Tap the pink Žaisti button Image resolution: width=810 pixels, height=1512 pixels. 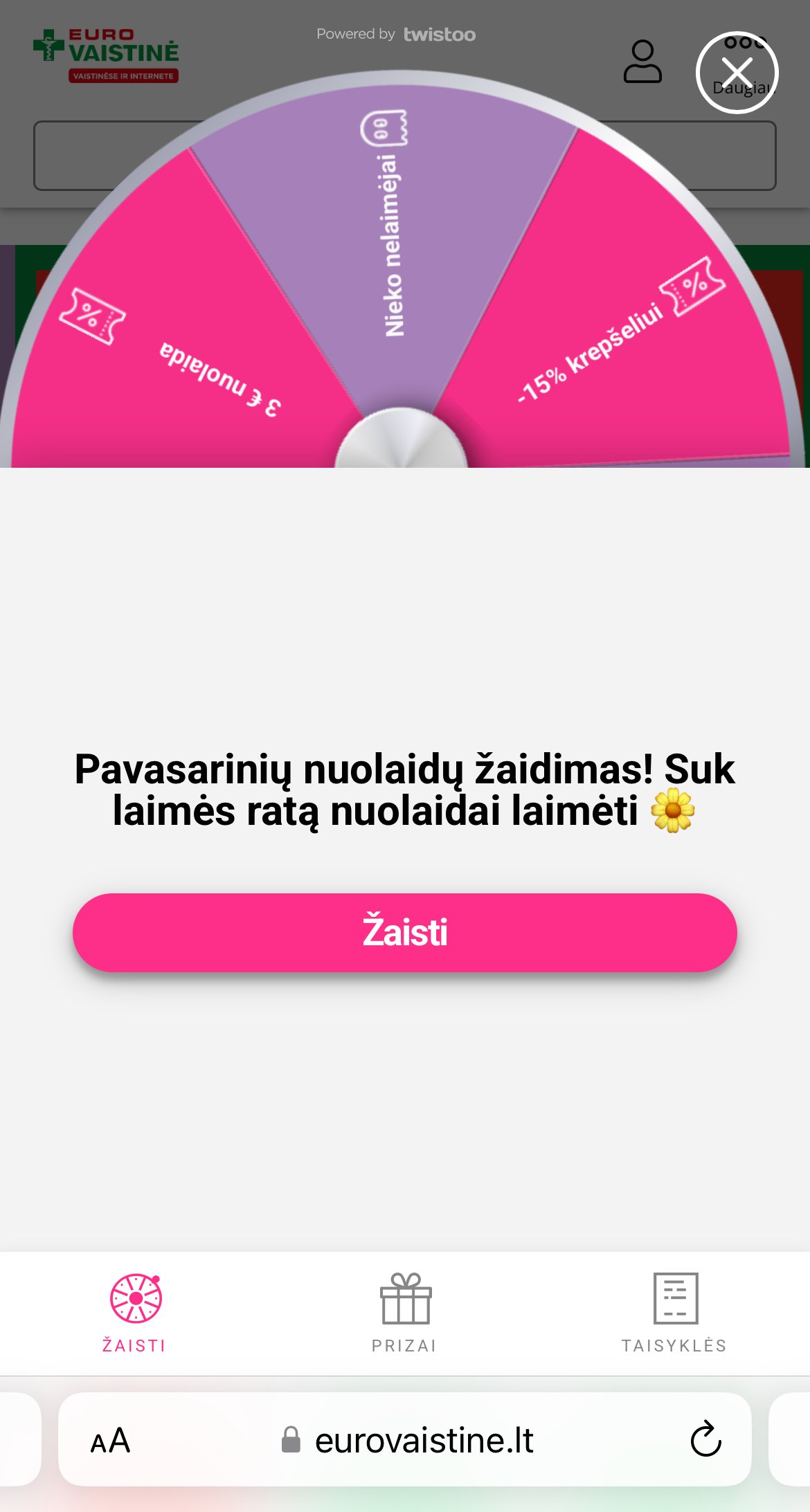[405, 932]
